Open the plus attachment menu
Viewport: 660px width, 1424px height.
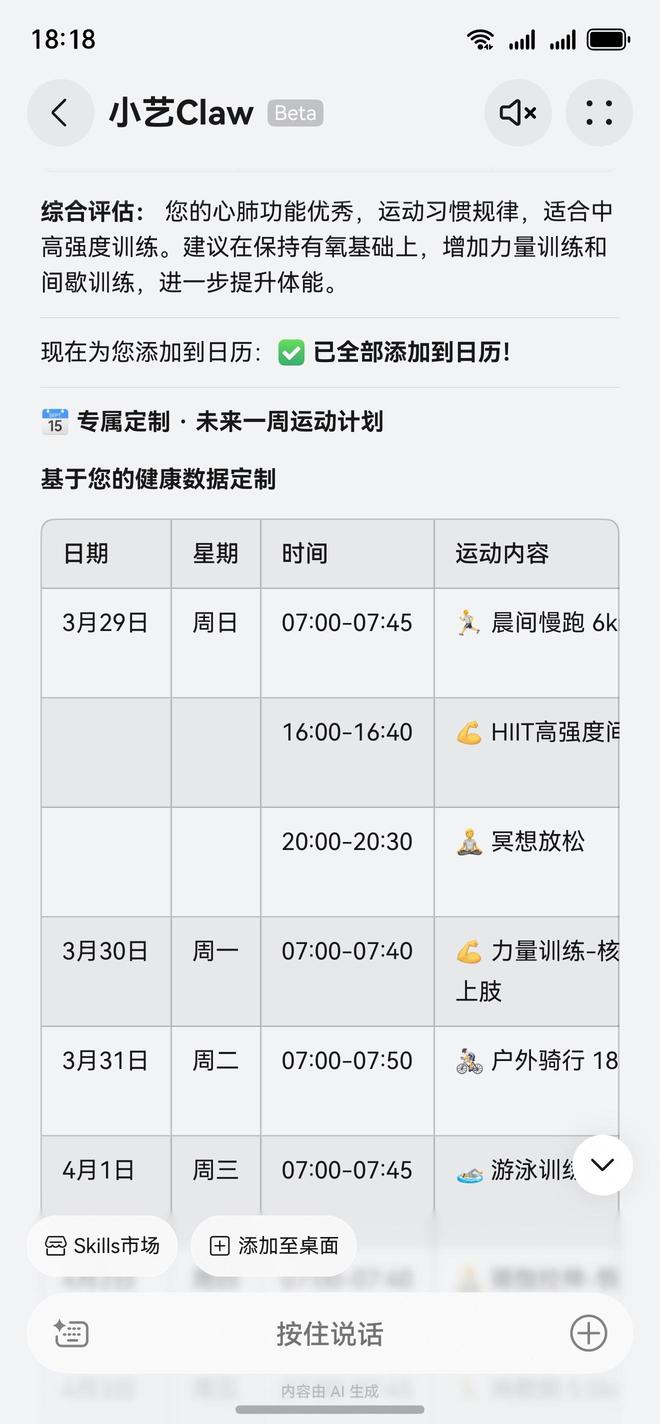[588, 1333]
